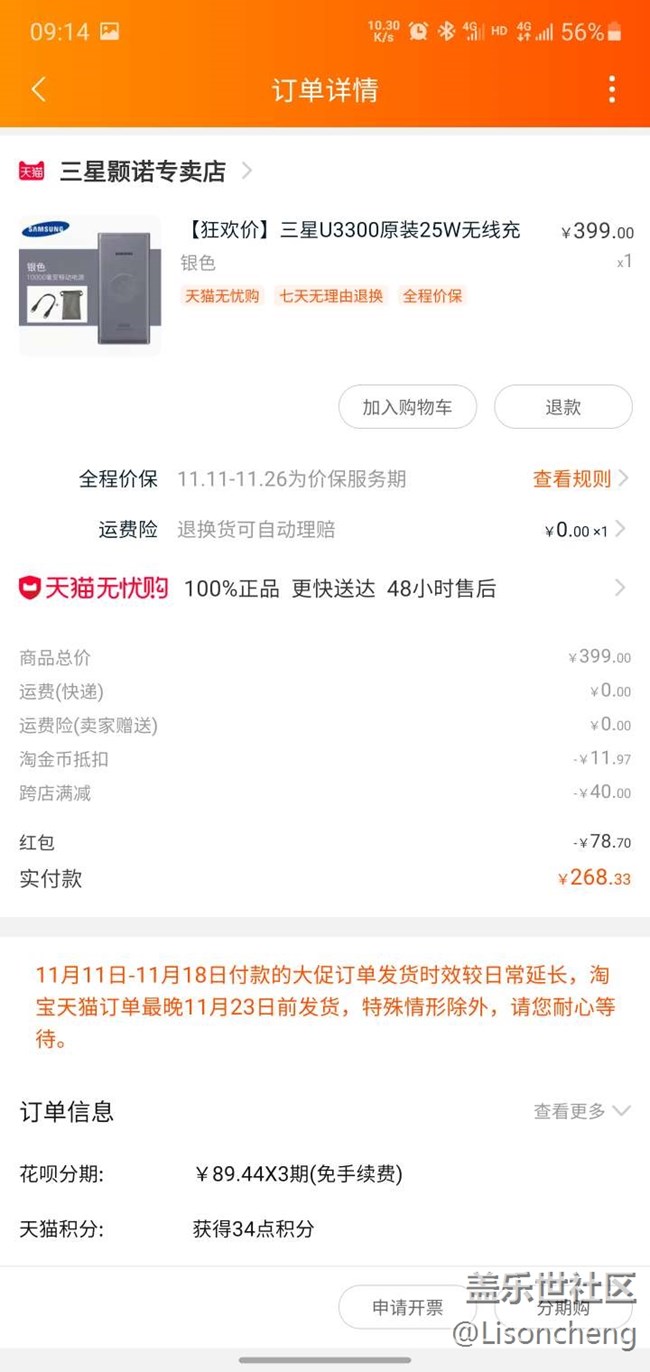Request a refund with 退款
The height and width of the screenshot is (1372, 650).
pyautogui.click(x=563, y=407)
